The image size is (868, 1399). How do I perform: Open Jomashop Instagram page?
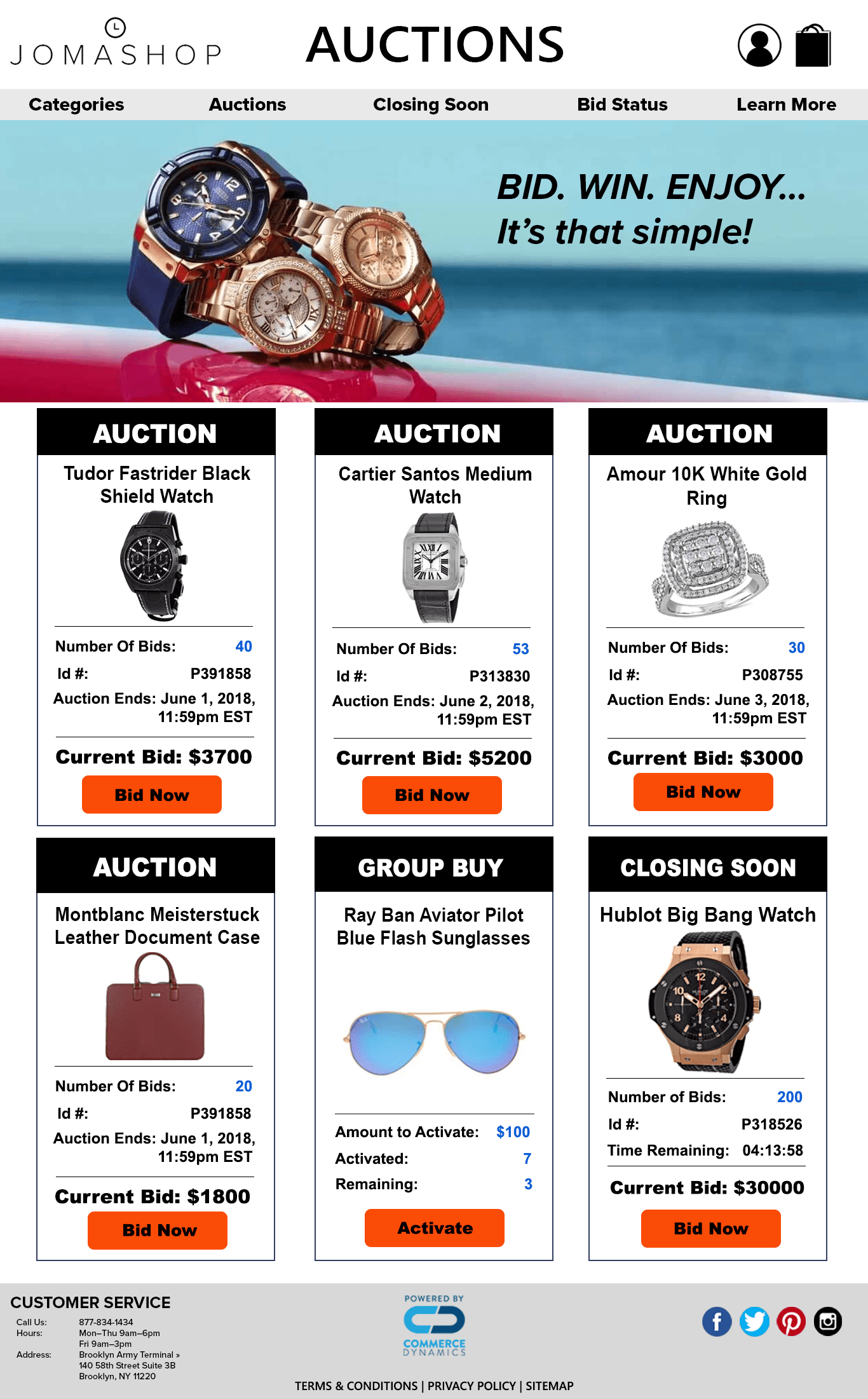(828, 1322)
